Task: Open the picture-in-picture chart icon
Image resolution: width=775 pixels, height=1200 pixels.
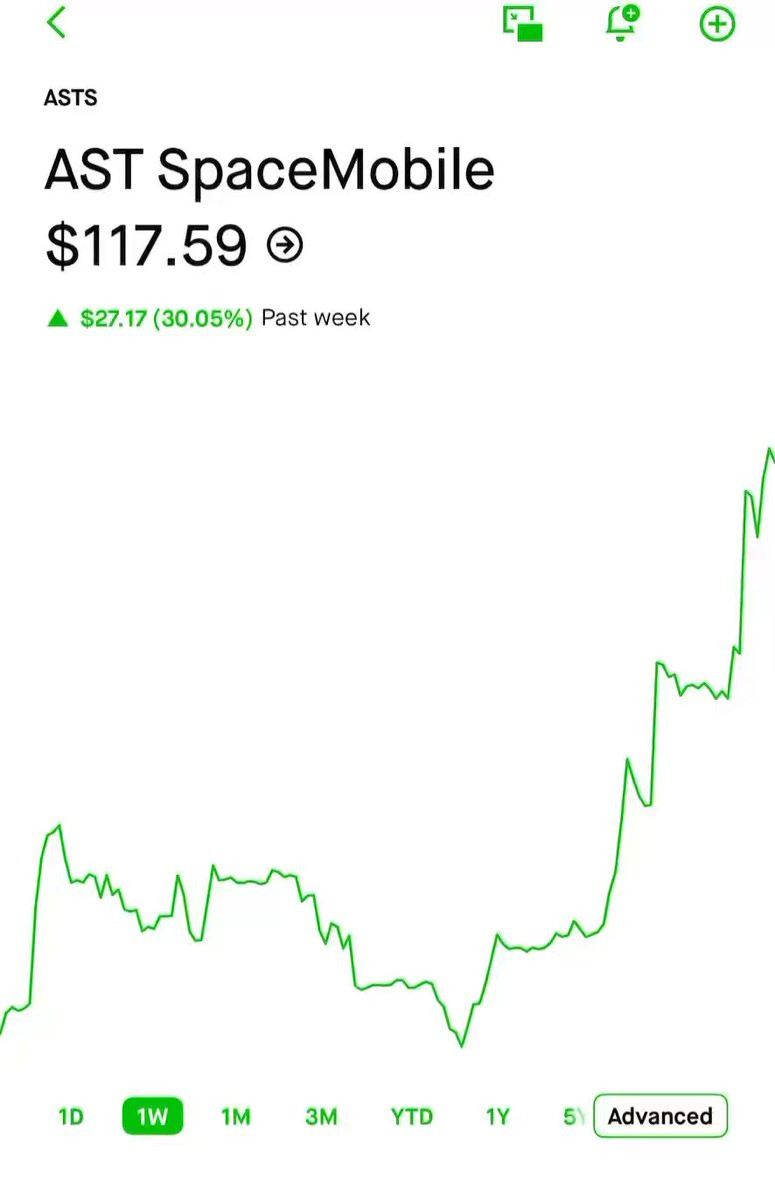Action: [x=523, y=22]
